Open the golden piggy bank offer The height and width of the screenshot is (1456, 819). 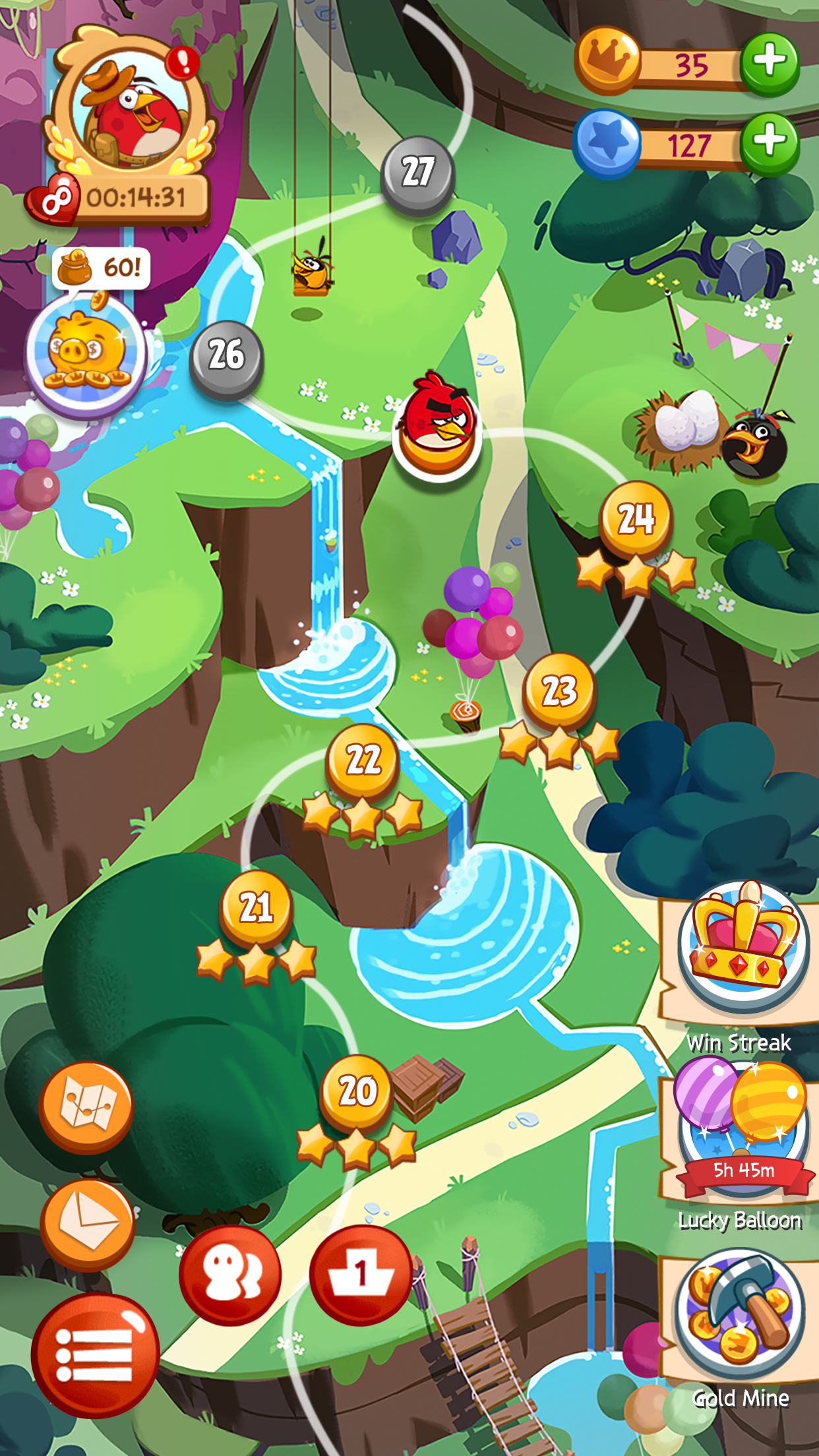[86, 353]
